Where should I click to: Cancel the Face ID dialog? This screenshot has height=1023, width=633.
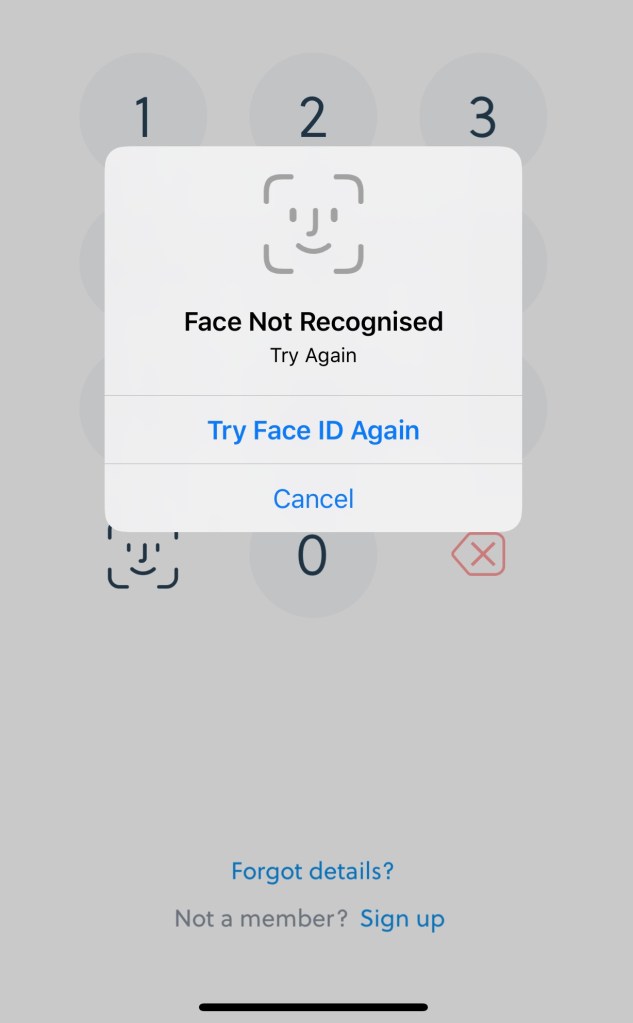point(313,498)
